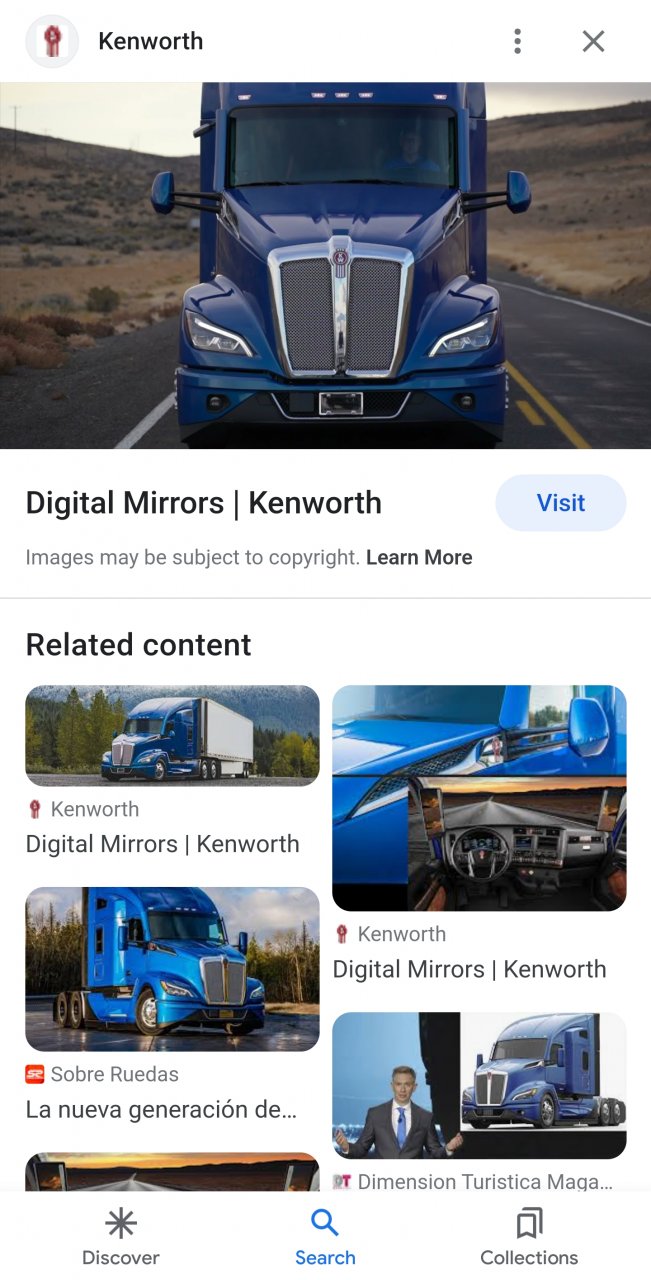Open the three-dot overflow menu

pos(517,41)
